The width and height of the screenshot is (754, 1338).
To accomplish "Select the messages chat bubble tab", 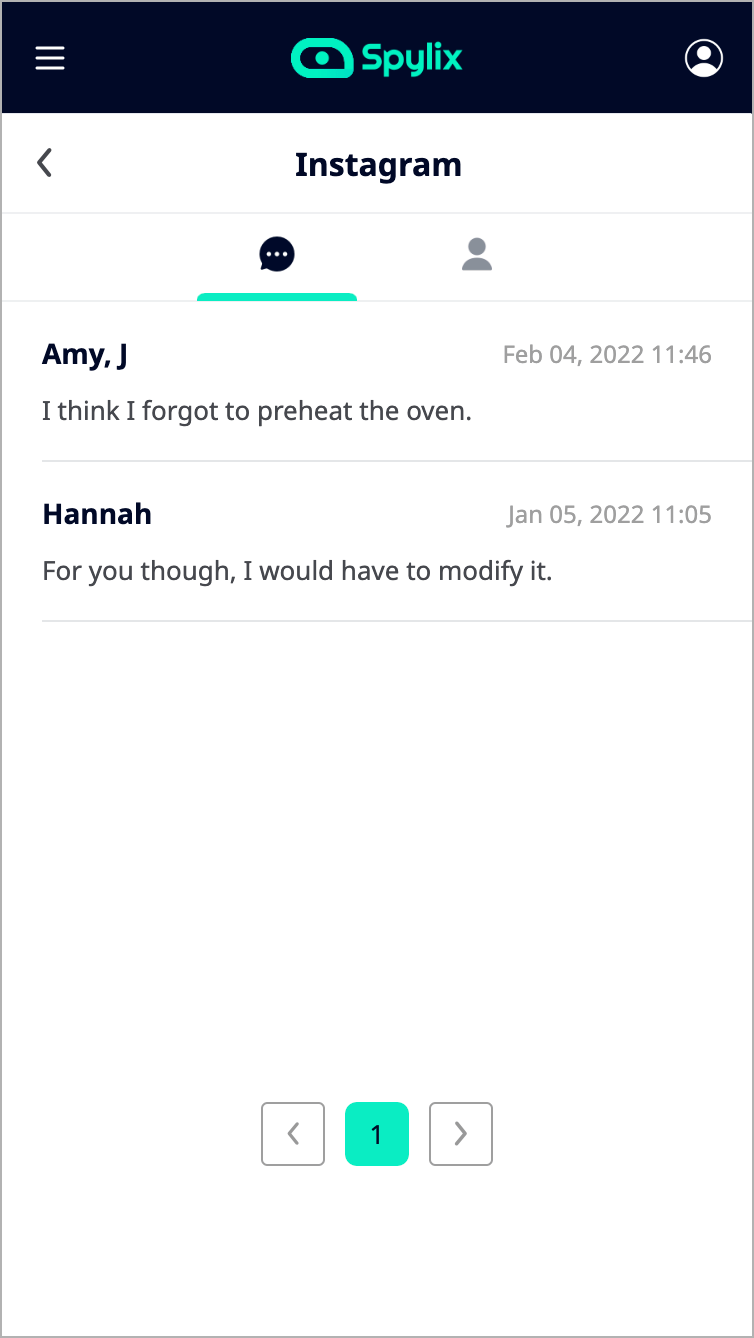I will tap(277, 255).
